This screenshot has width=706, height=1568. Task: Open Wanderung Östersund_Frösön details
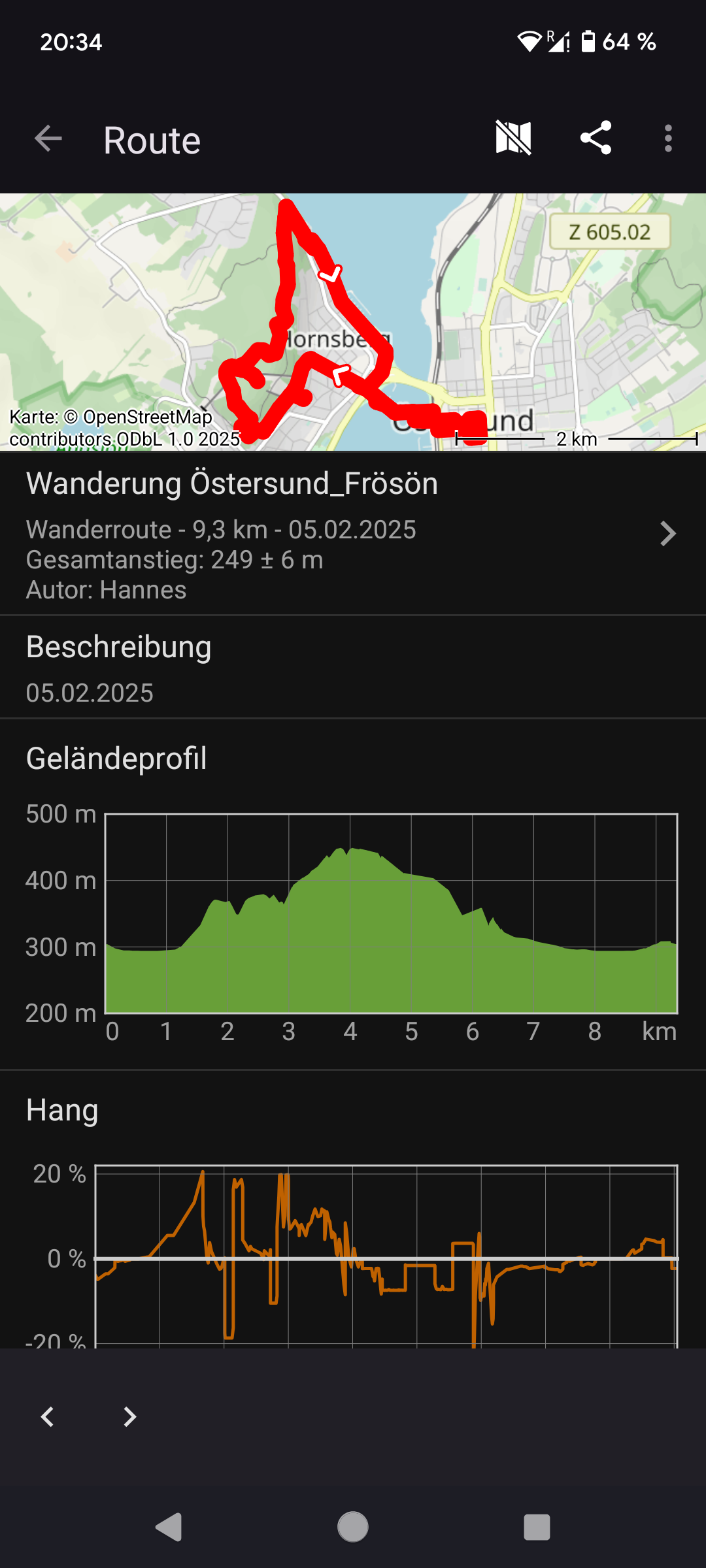353,533
